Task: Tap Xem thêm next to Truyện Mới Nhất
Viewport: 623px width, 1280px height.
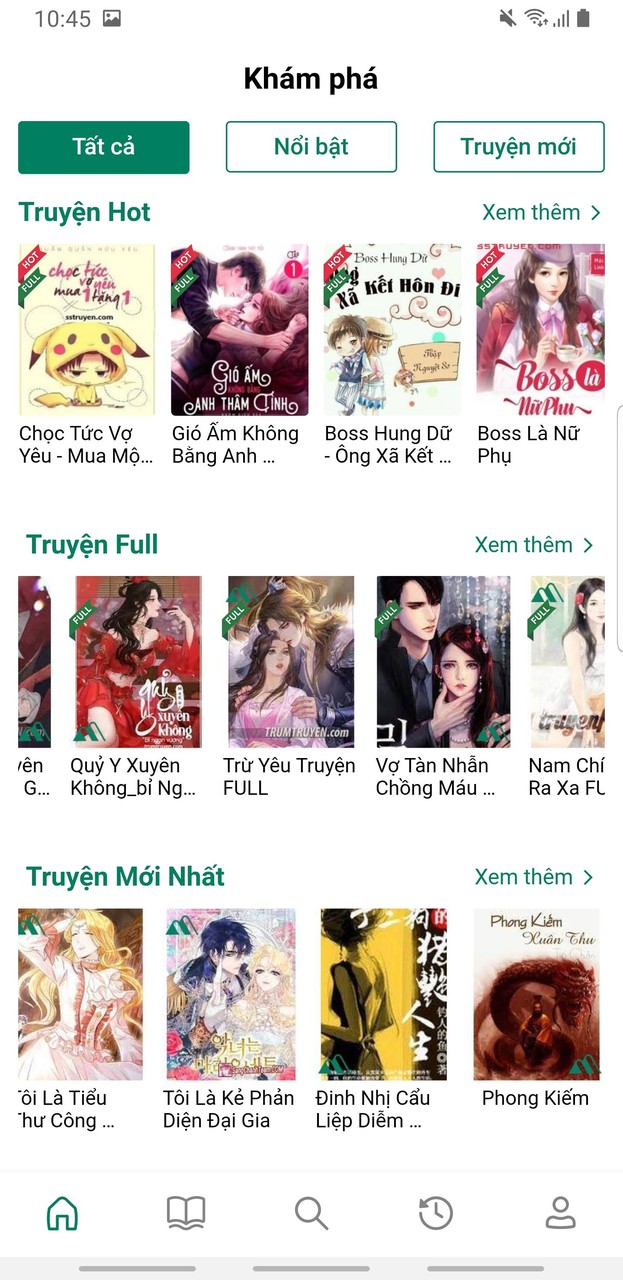Action: (534, 877)
